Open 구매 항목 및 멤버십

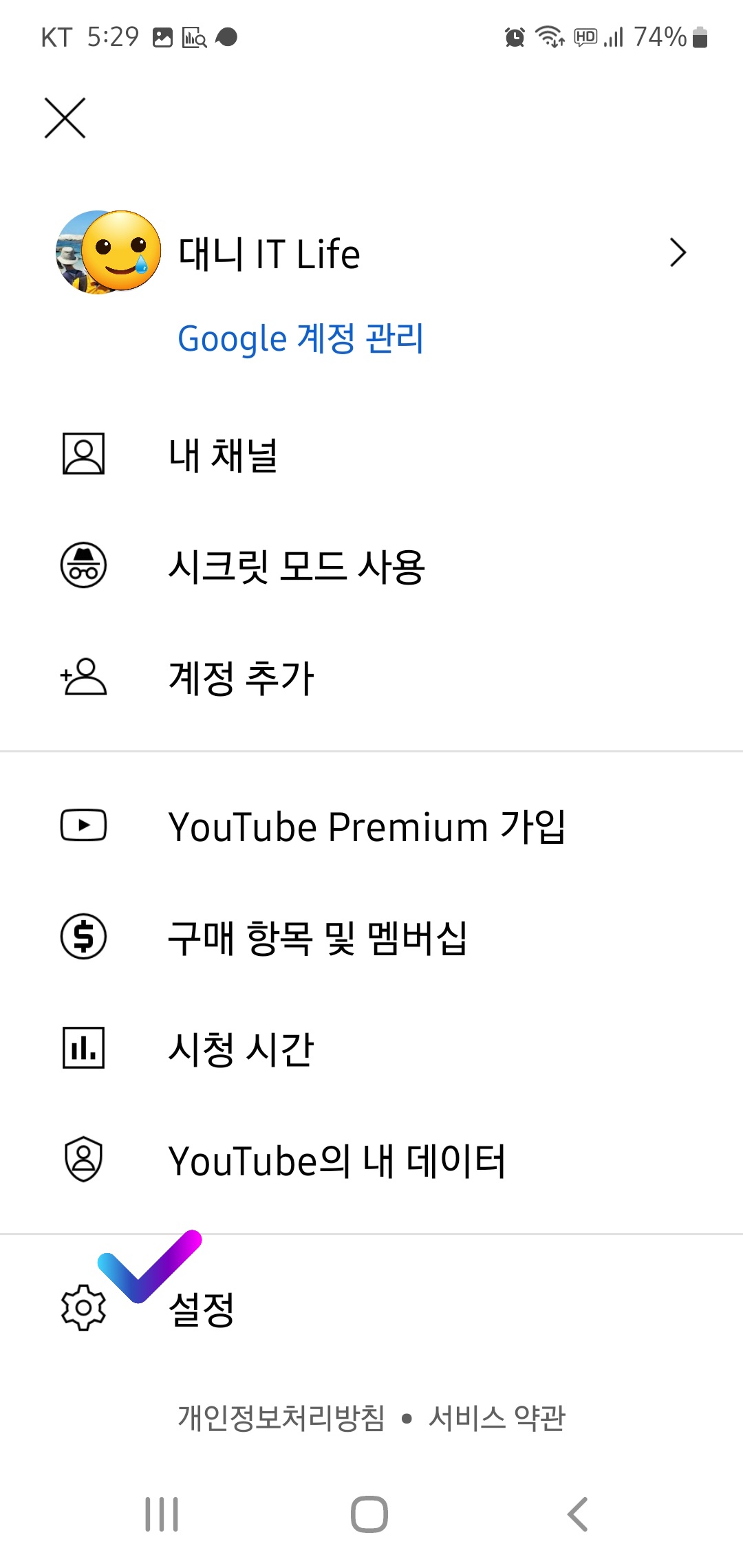371,937
